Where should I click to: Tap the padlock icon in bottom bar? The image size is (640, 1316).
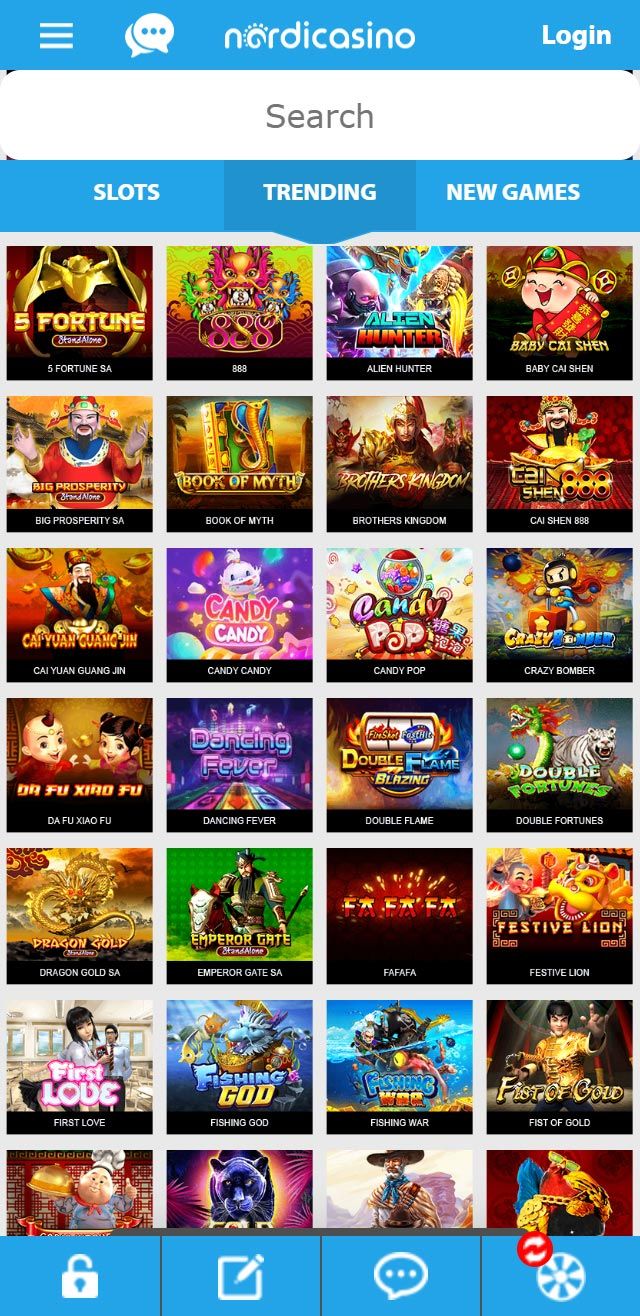coord(80,1277)
